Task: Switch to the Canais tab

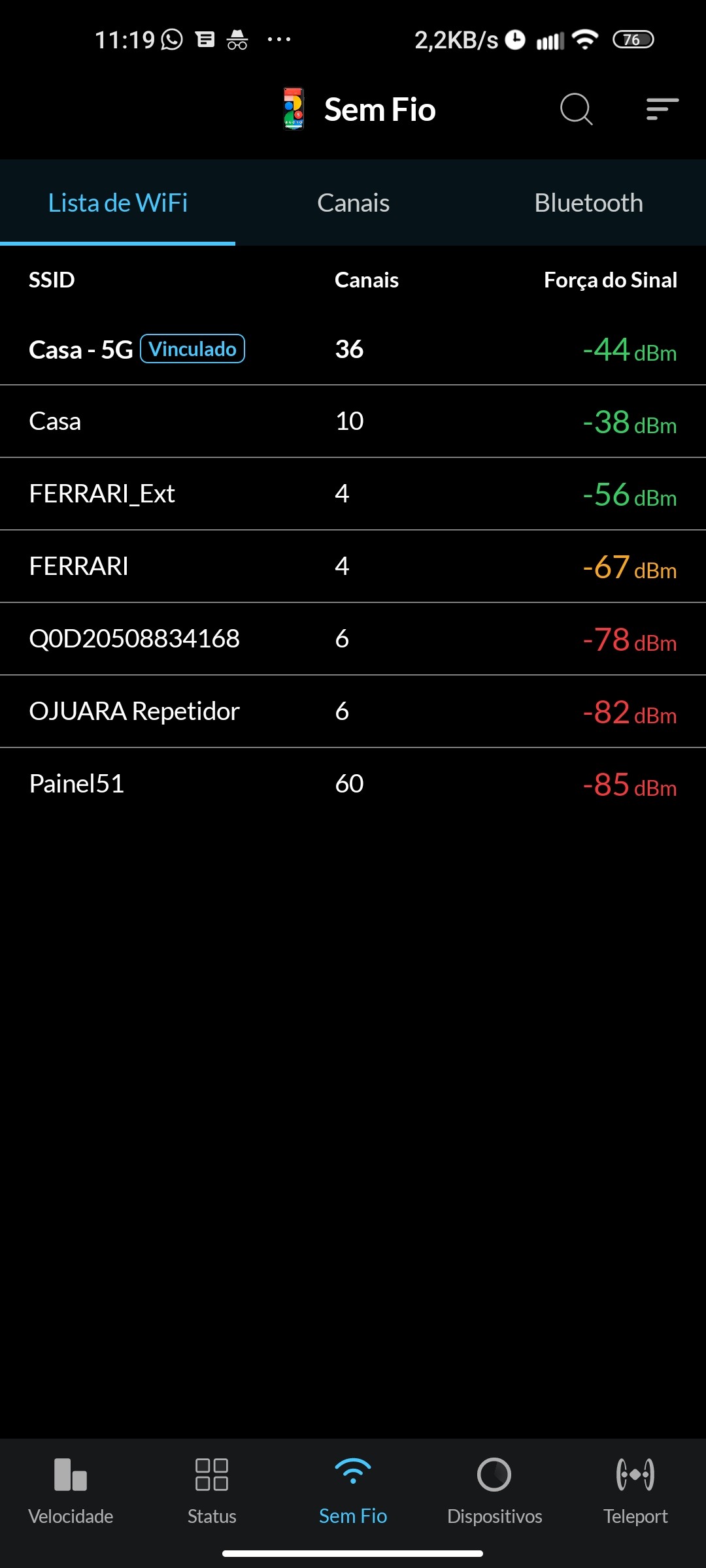Action: [353, 203]
